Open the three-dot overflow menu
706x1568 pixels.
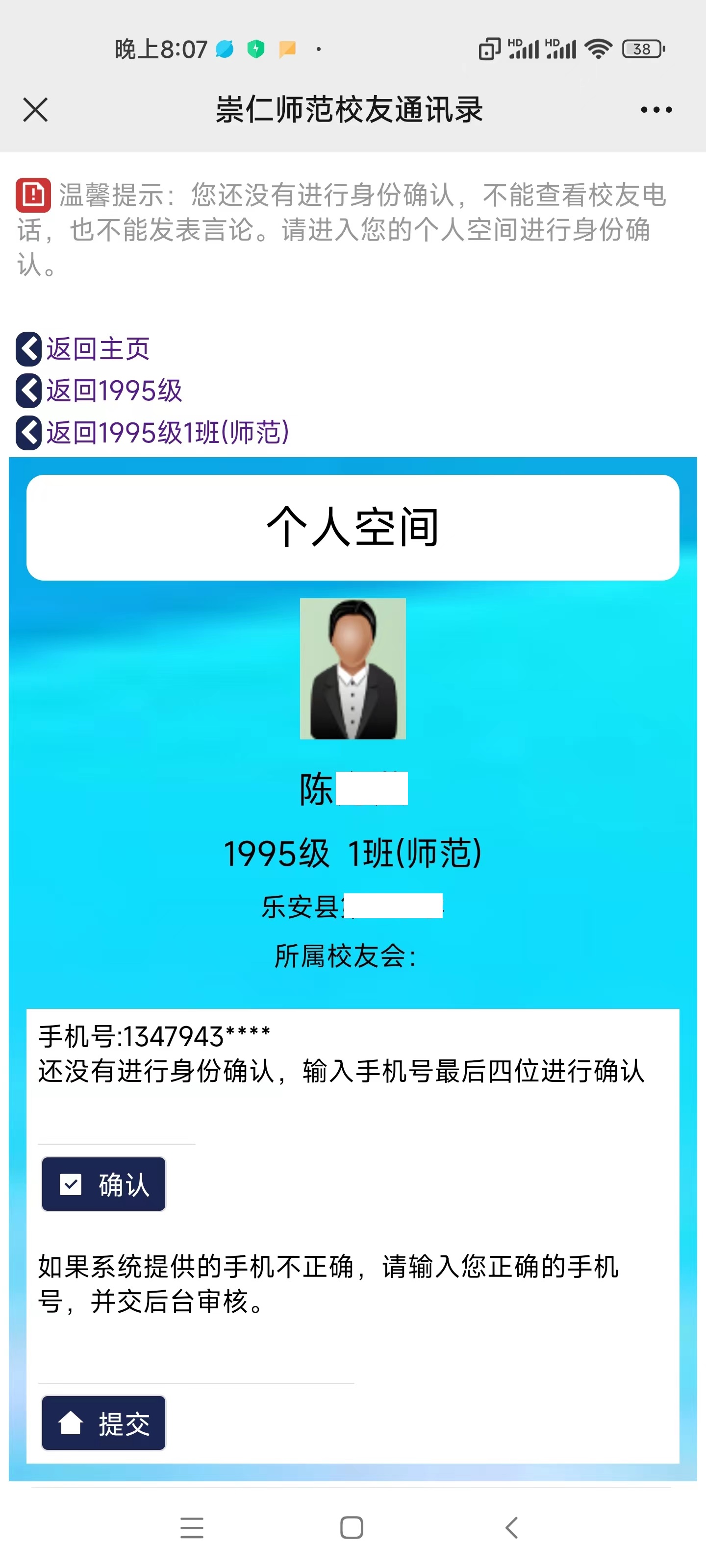click(656, 110)
